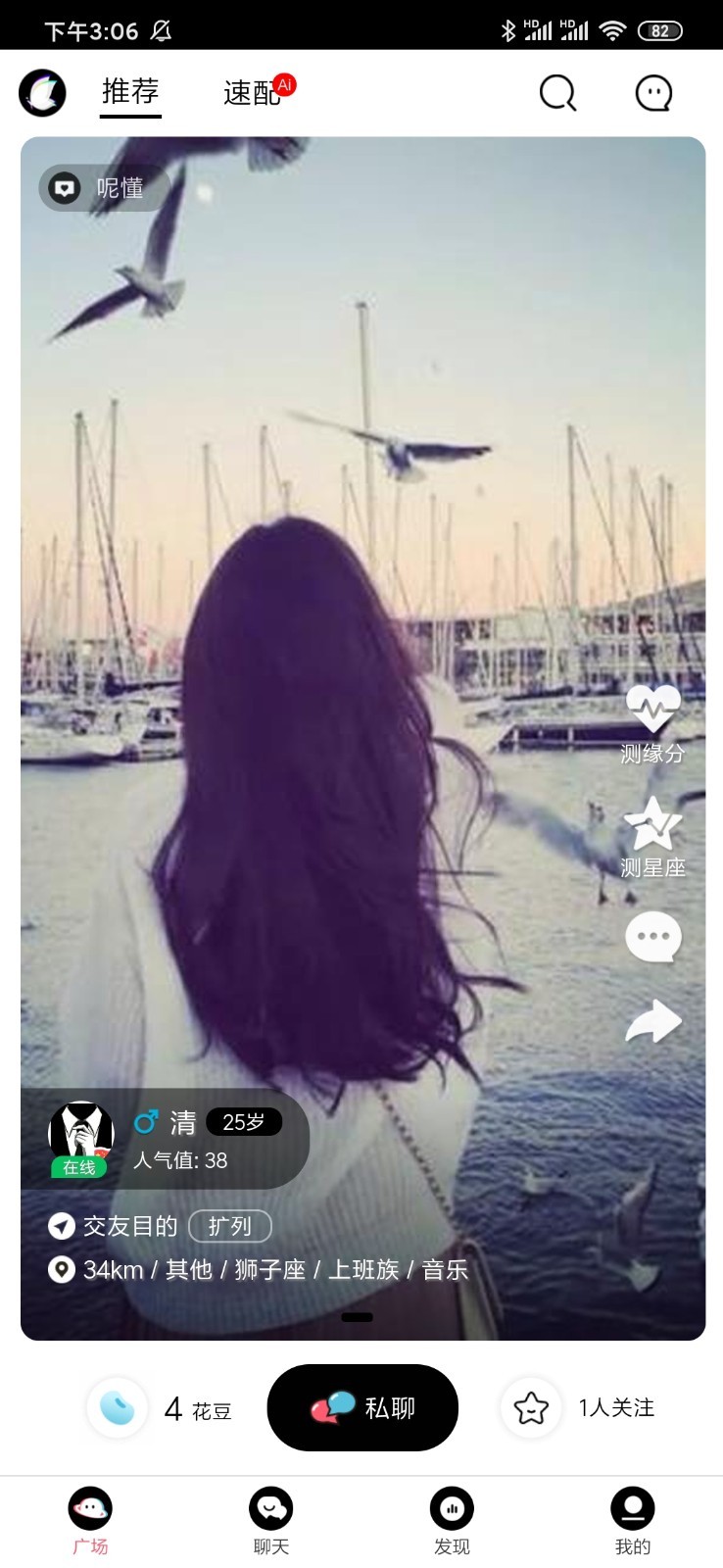
Task: Tap 测缘分 heart icon
Action: [652, 710]
